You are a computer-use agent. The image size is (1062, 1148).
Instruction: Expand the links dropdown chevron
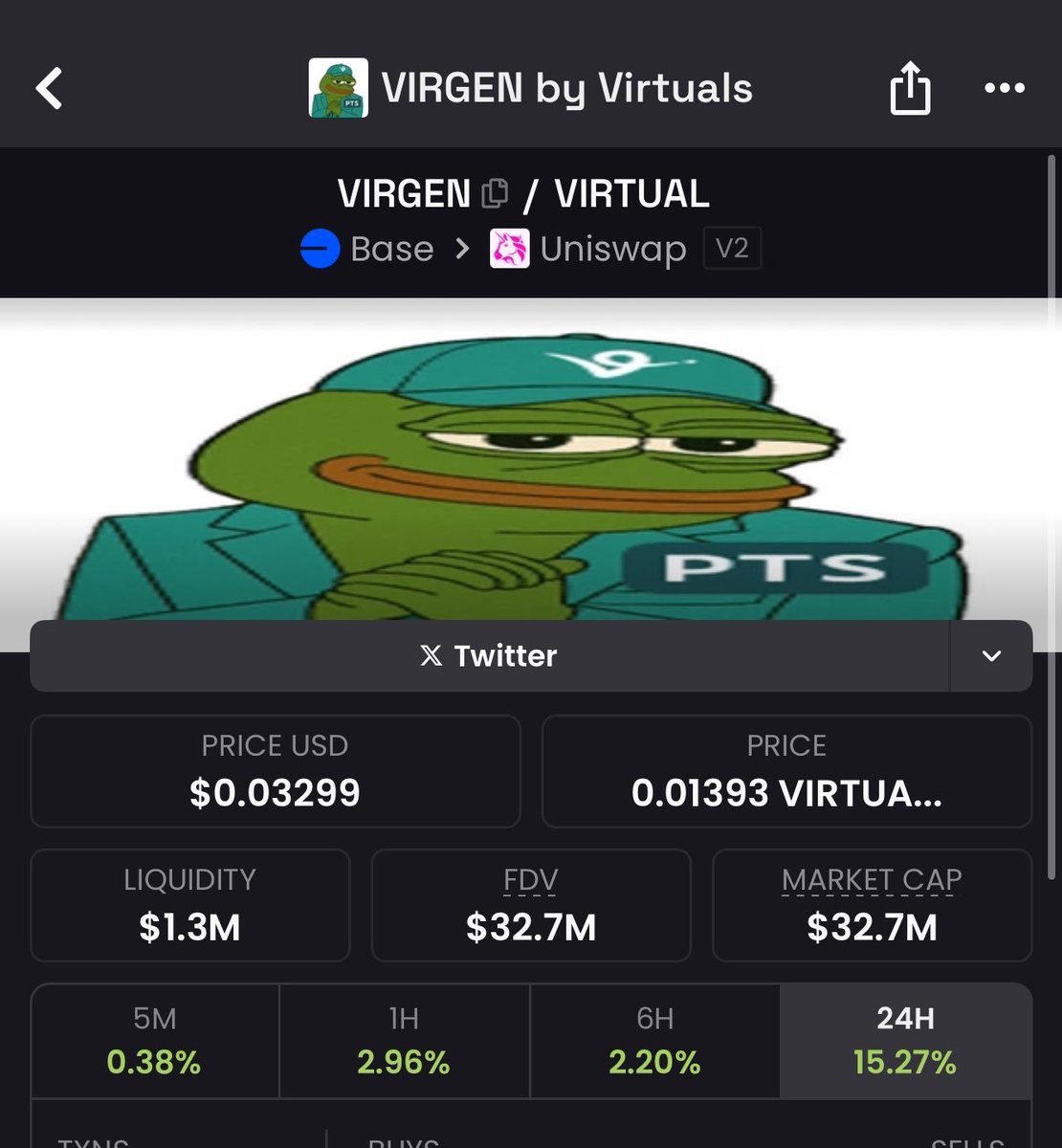991,656
